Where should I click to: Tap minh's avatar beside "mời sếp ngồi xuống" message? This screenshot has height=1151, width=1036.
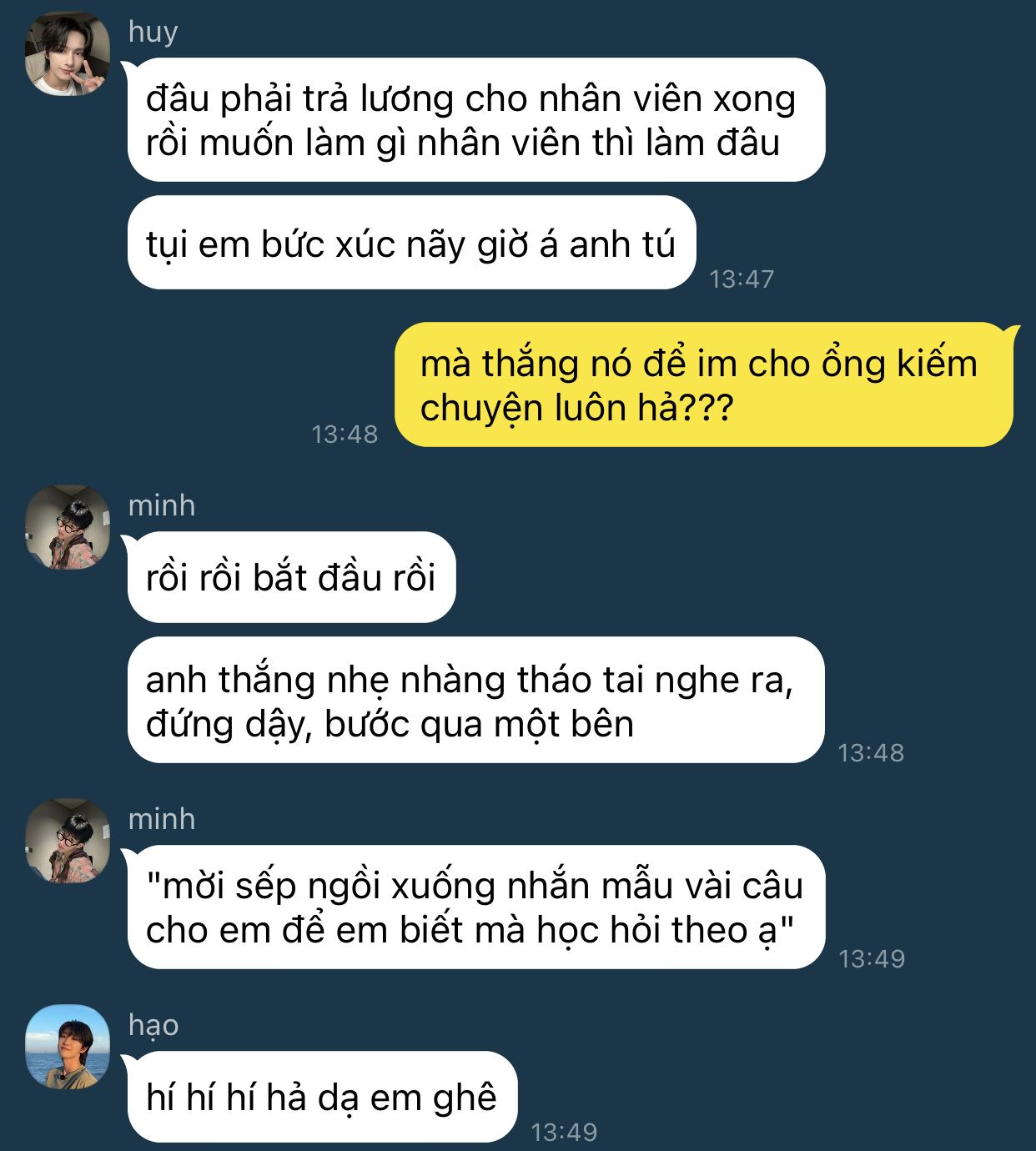click(68, 841)
